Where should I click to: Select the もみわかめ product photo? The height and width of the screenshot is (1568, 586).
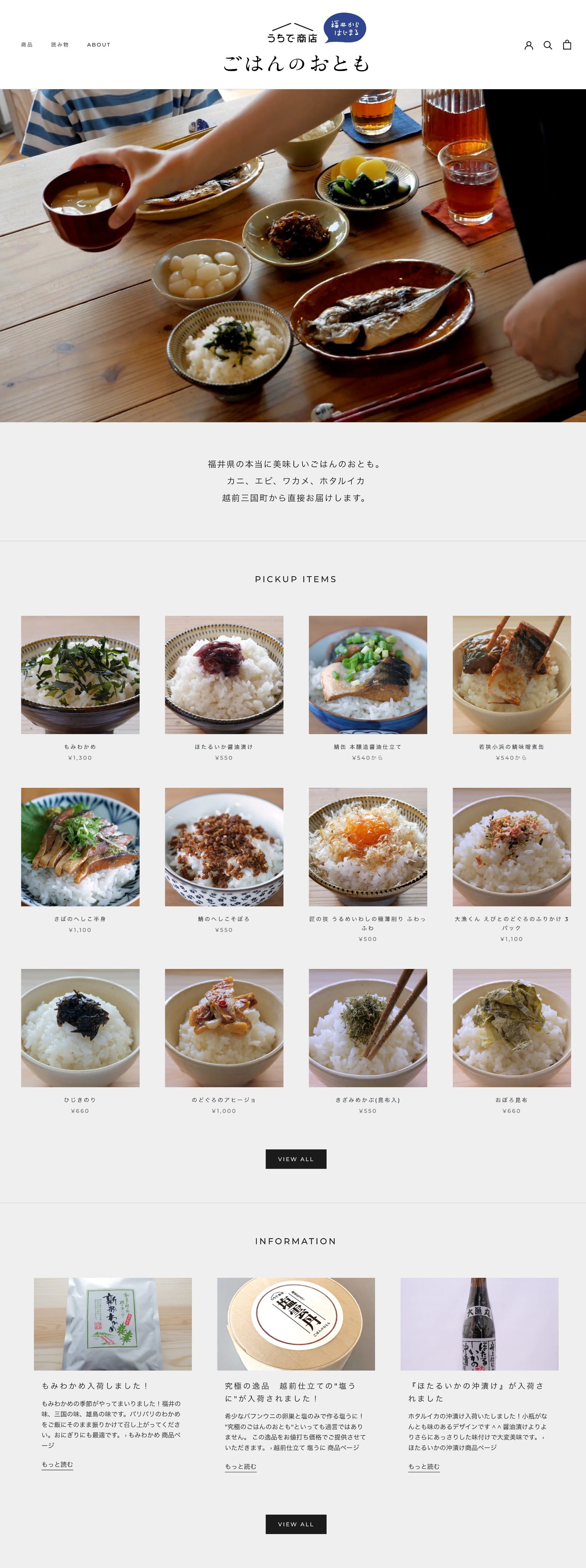tap(81, 676)
